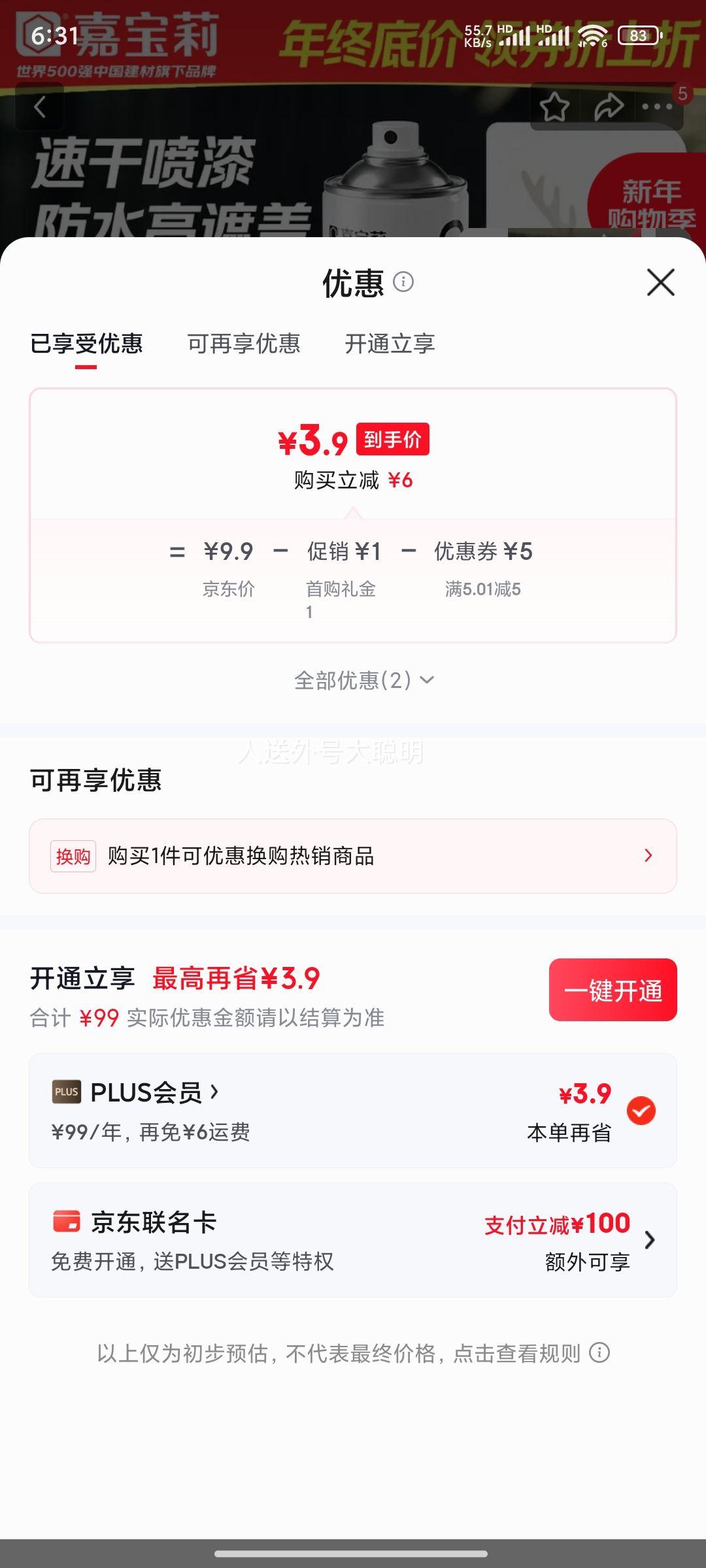The image size is (706, 1568).
Task: Switch to the 可再享优惠 tab
Action: click(244, 344)
